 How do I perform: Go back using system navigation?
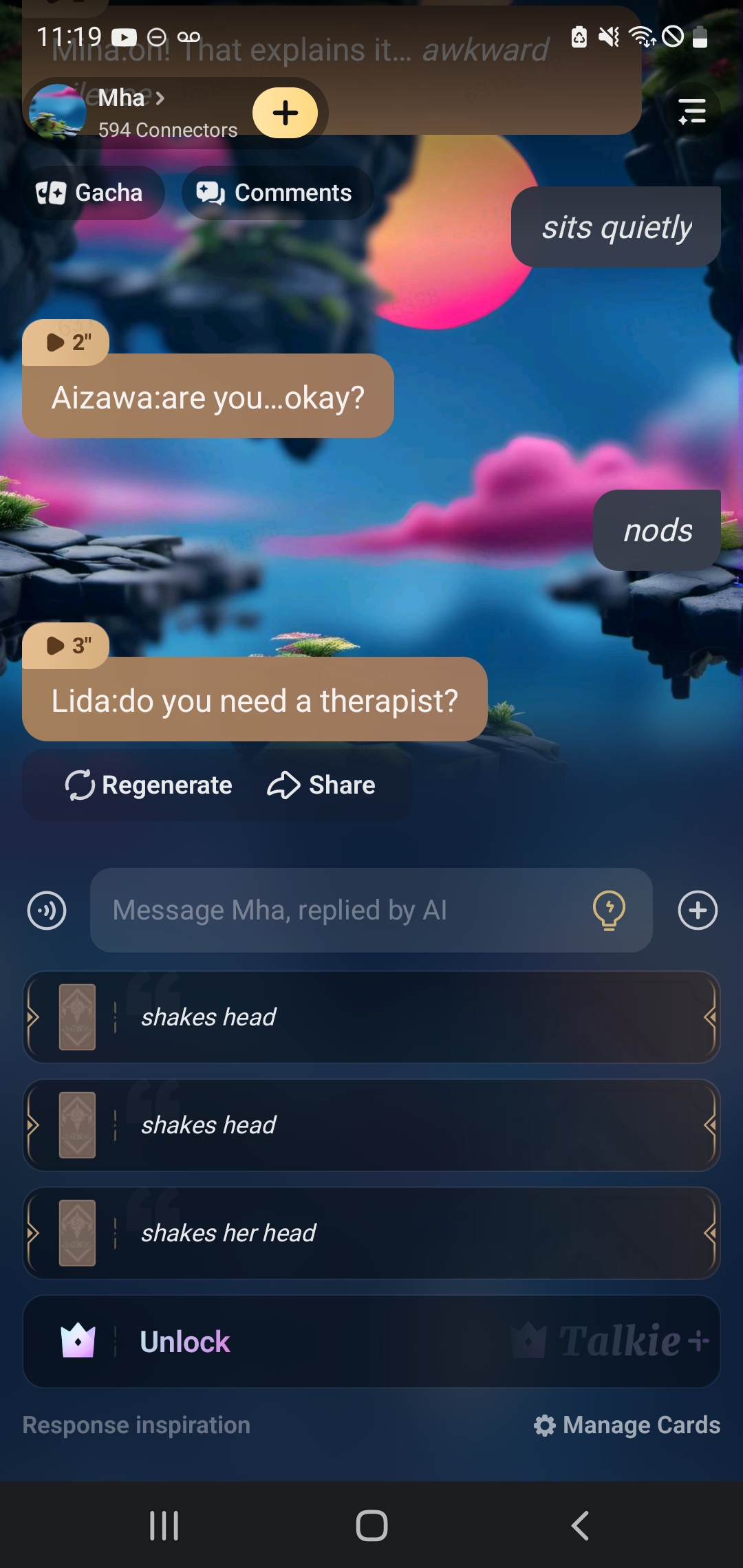tap(579, 1525)
